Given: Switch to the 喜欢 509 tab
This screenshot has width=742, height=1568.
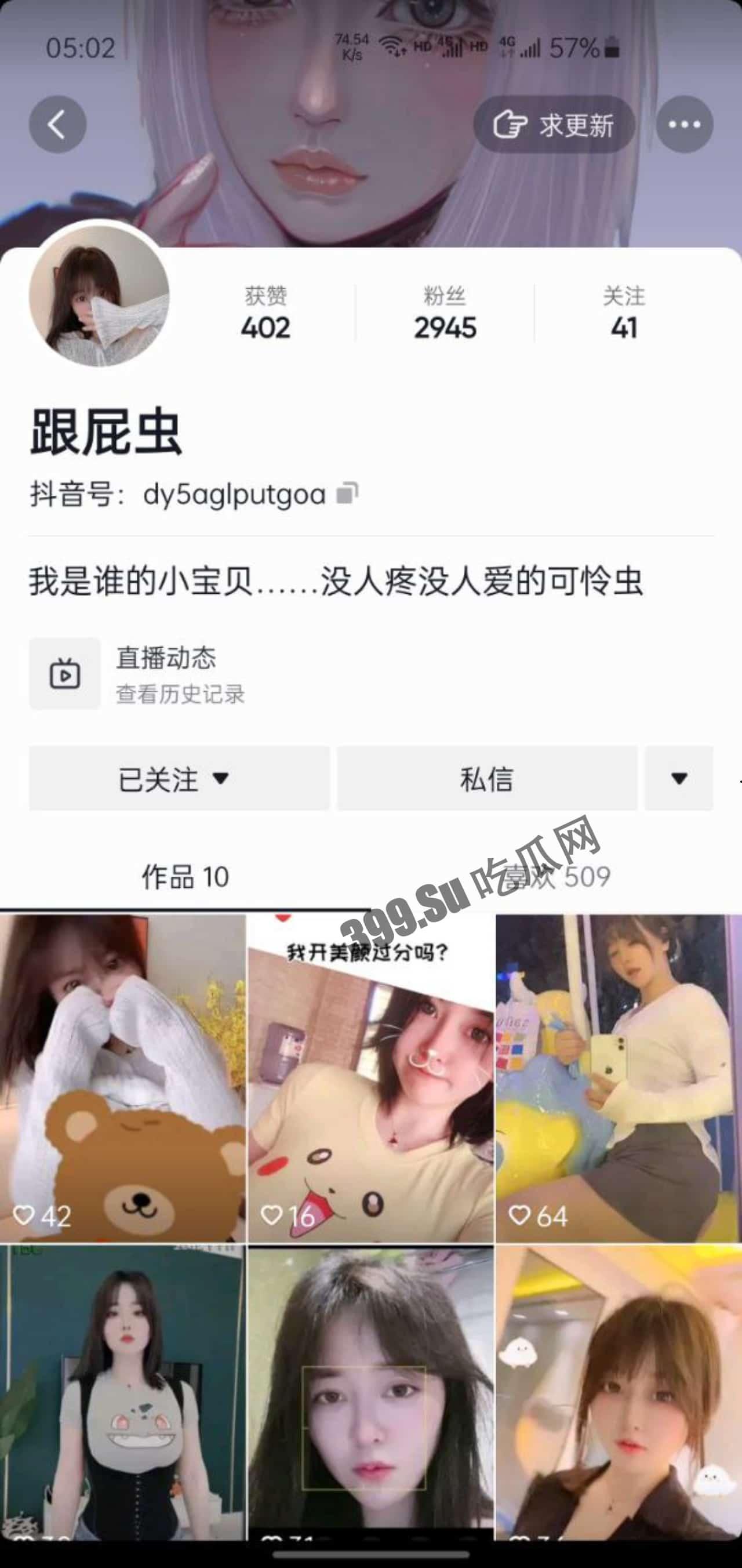Looking at the screenshot, I should click(x=555, y=877).
